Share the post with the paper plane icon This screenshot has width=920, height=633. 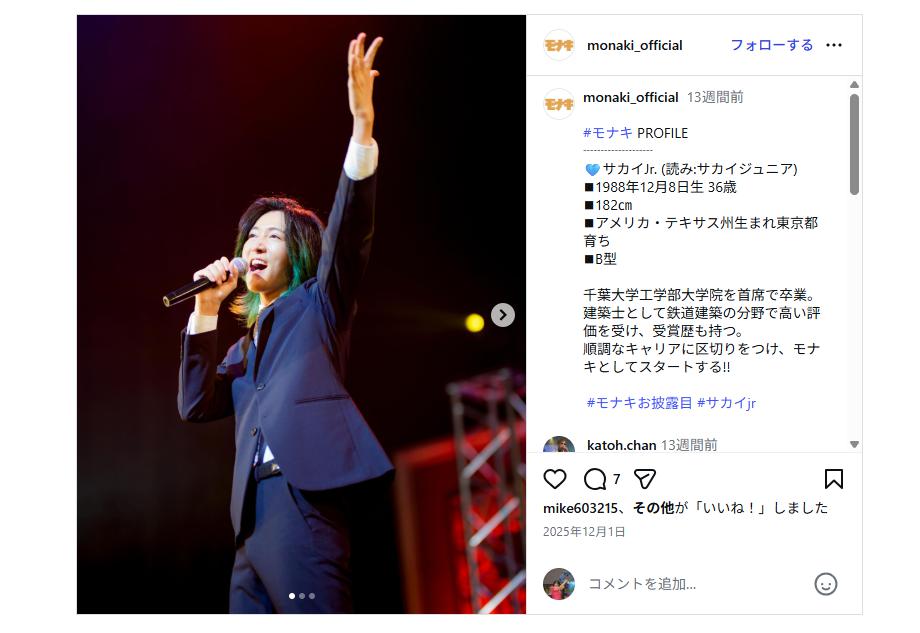[645, 479]
